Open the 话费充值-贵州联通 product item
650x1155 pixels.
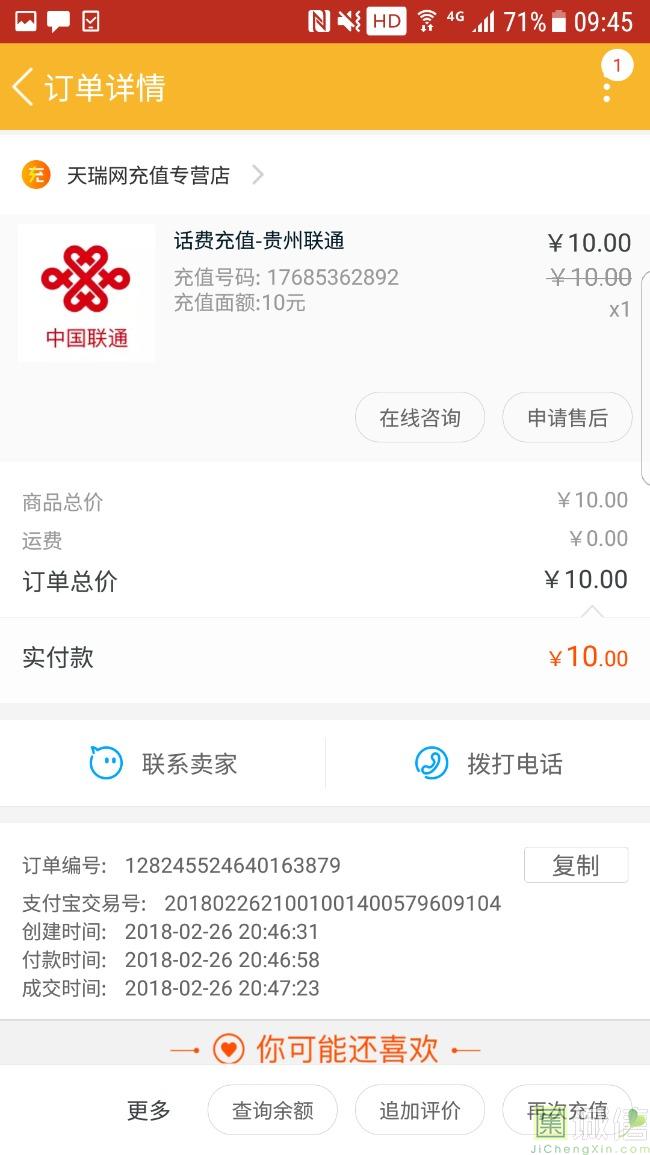pos(324,293)
